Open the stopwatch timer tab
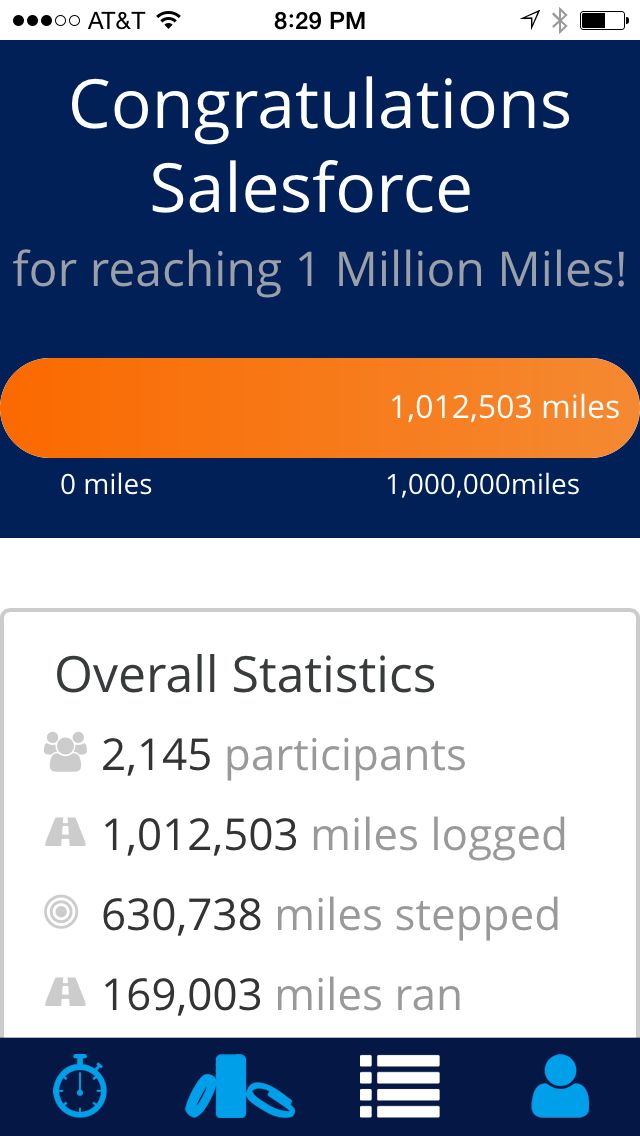640x1136 pixels. point(80,1086)
